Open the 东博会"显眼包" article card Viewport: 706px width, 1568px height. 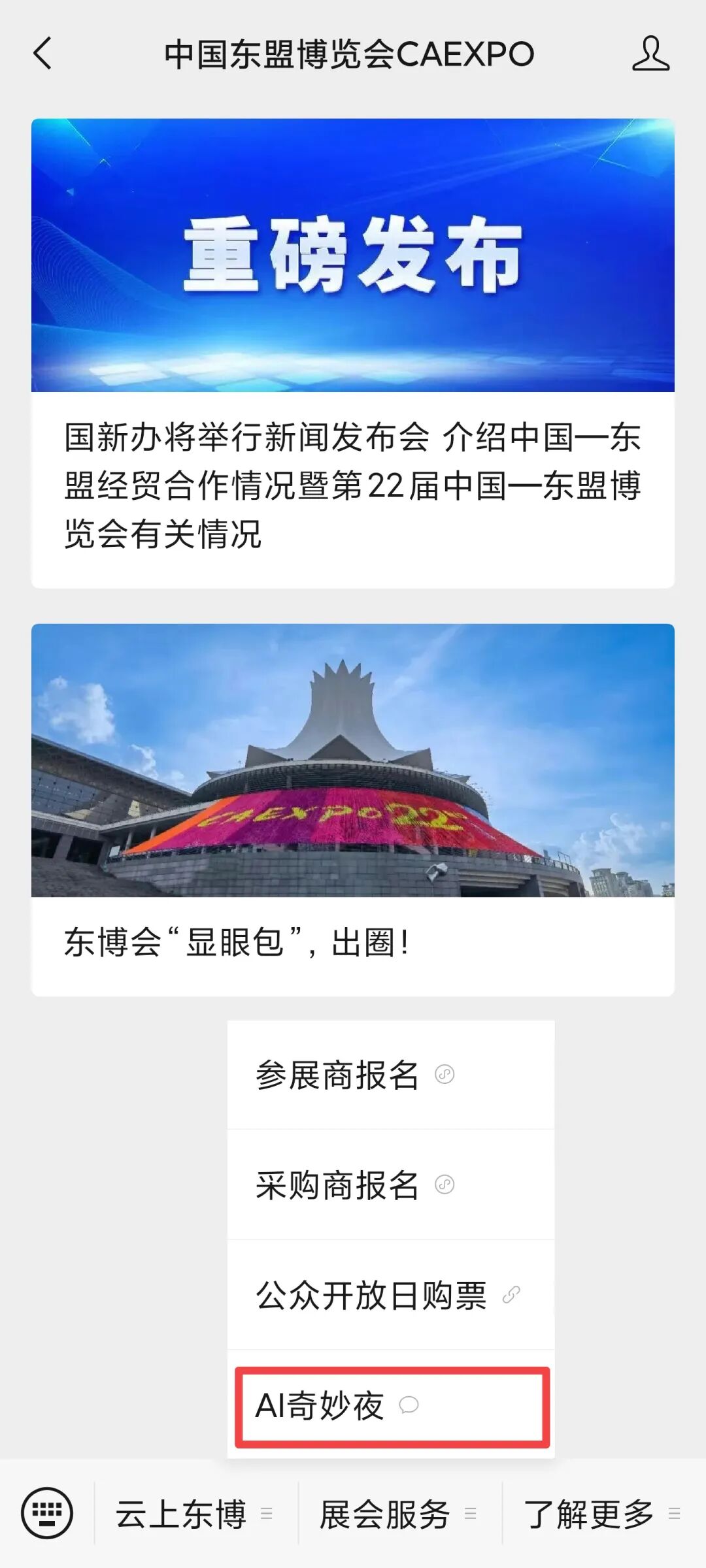pos(353,810)
